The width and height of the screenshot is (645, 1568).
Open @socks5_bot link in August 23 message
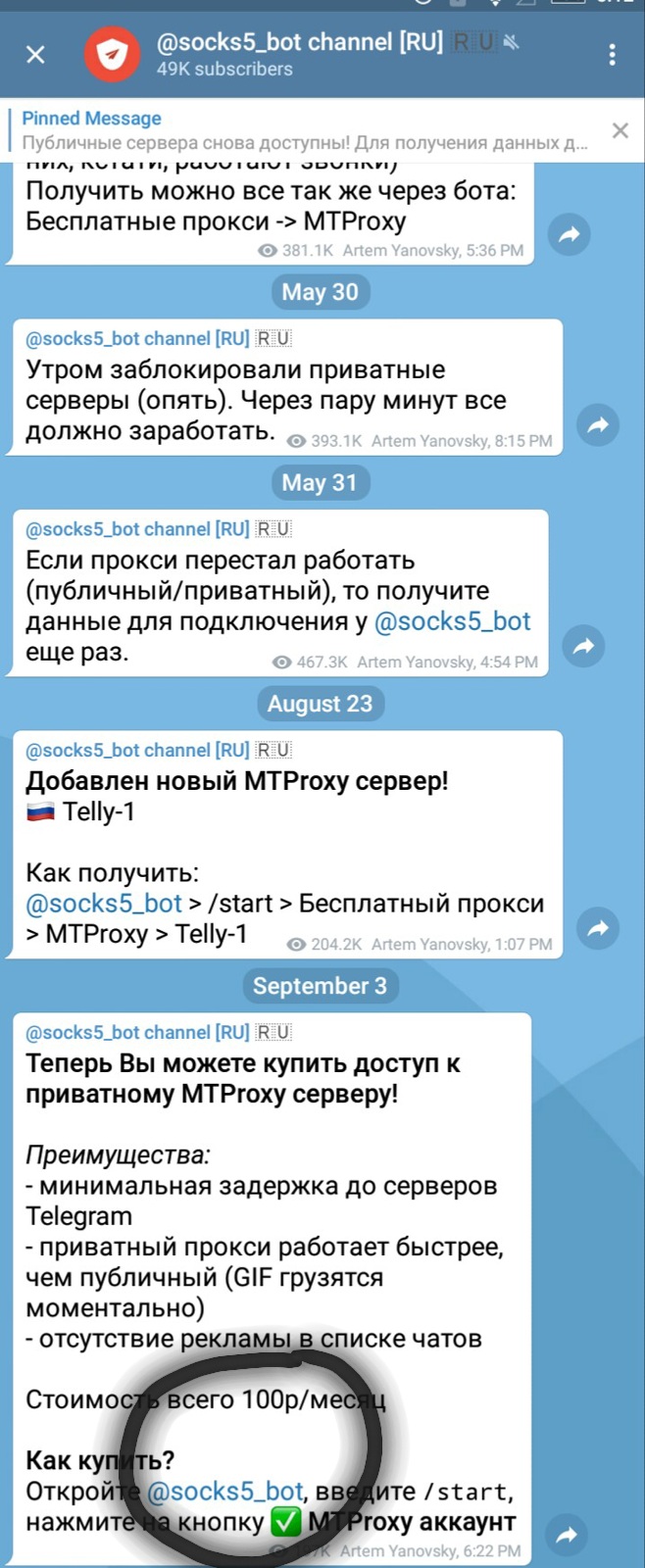(x=104, y=904)
